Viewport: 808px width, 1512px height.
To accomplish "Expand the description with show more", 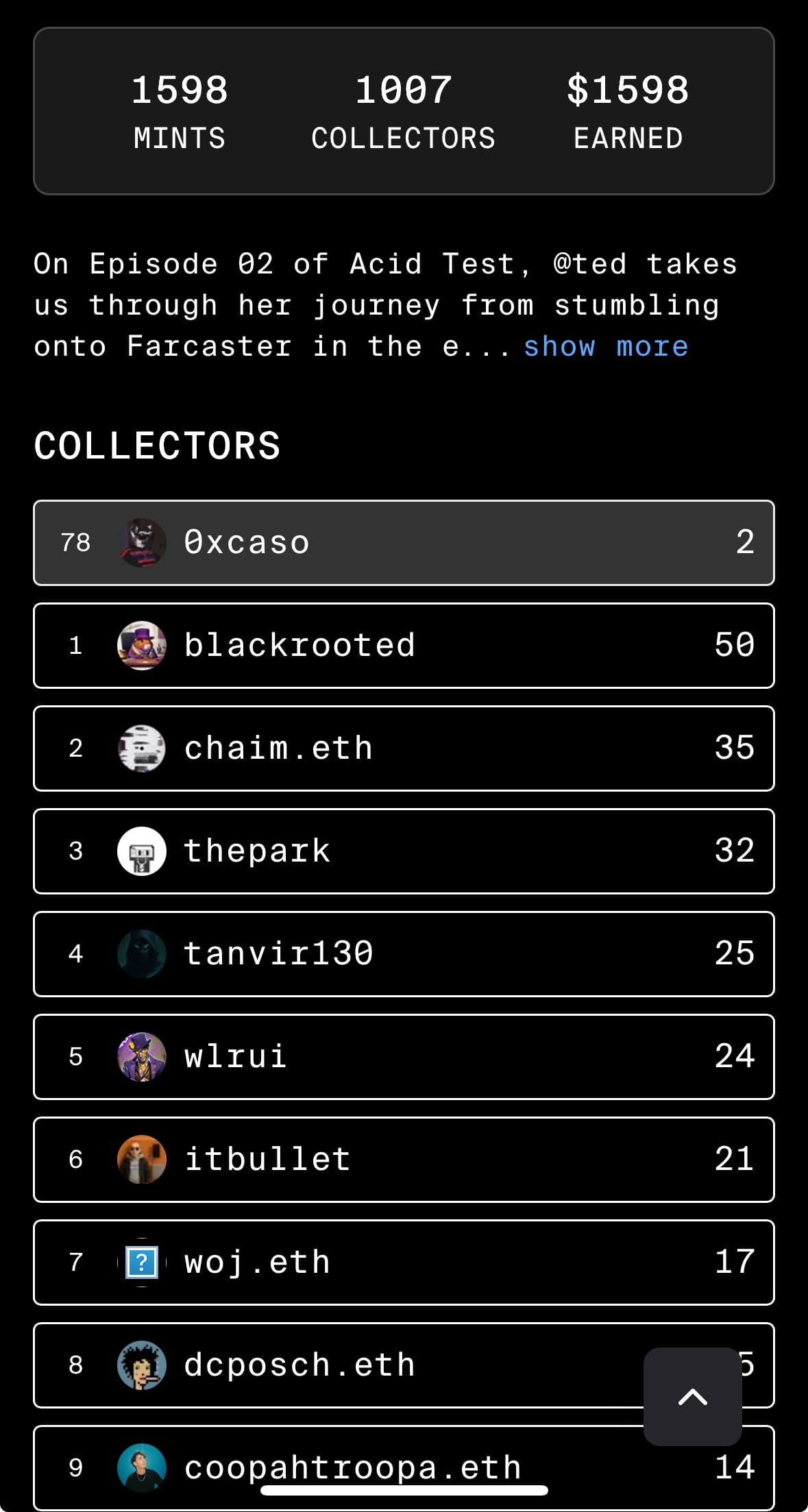I will pos(606,346).
